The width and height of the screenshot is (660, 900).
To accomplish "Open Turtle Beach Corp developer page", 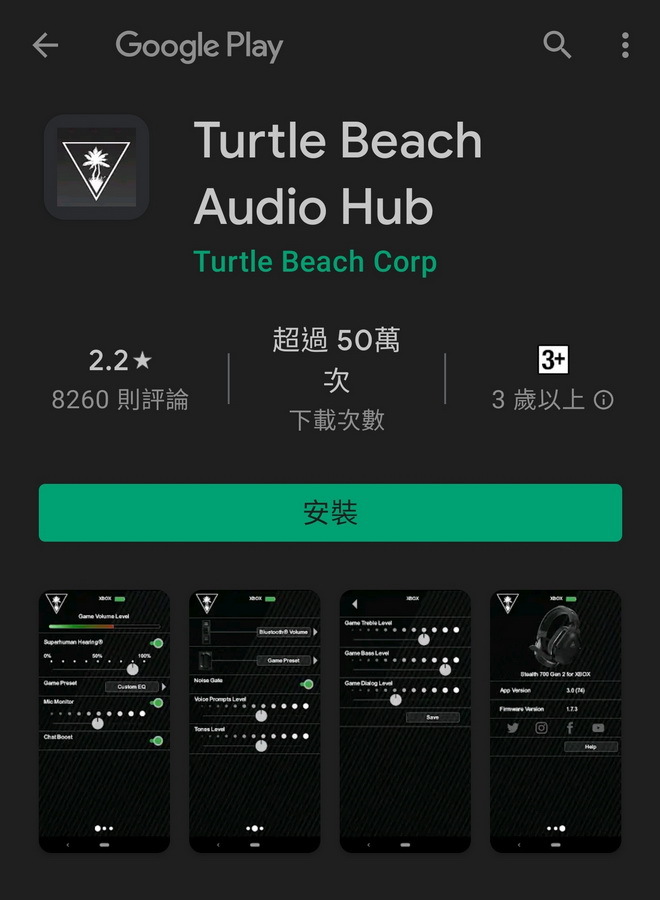I will tap(315, 262).
